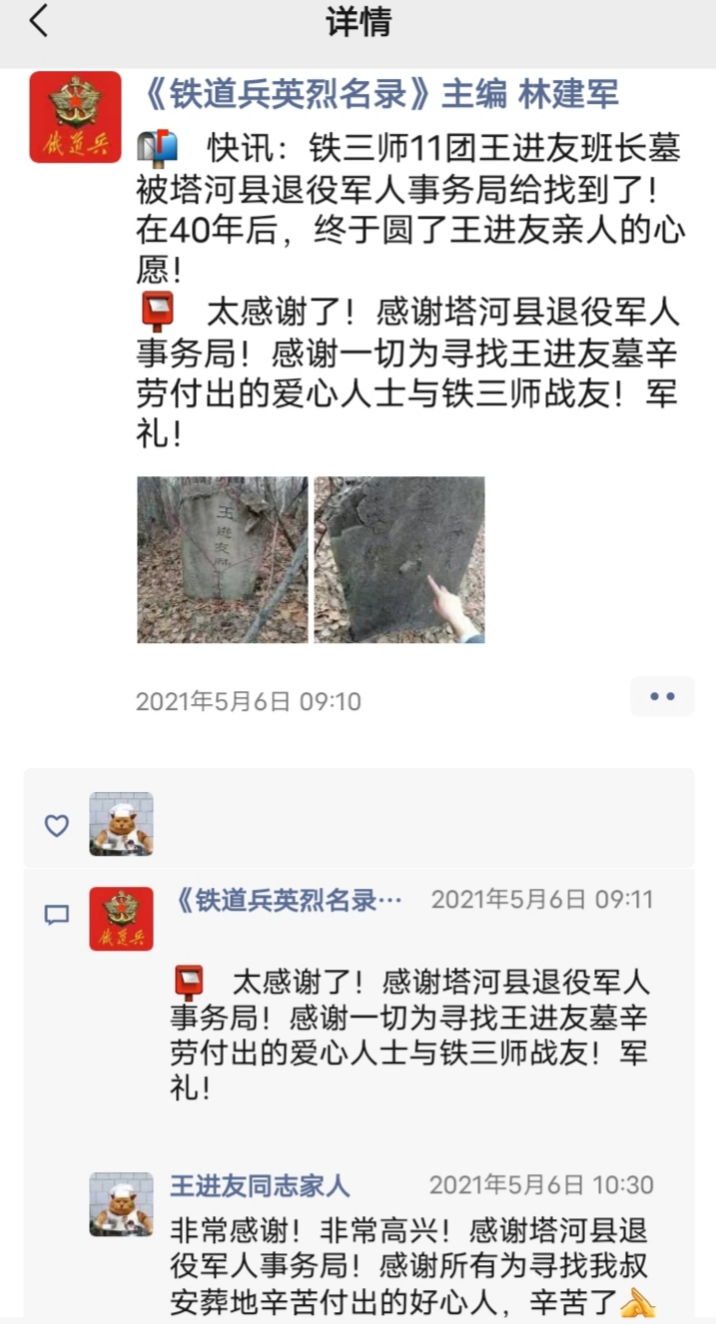Open the cat avatar in the likes row
Screen dimensions: 716x1324
121,824
